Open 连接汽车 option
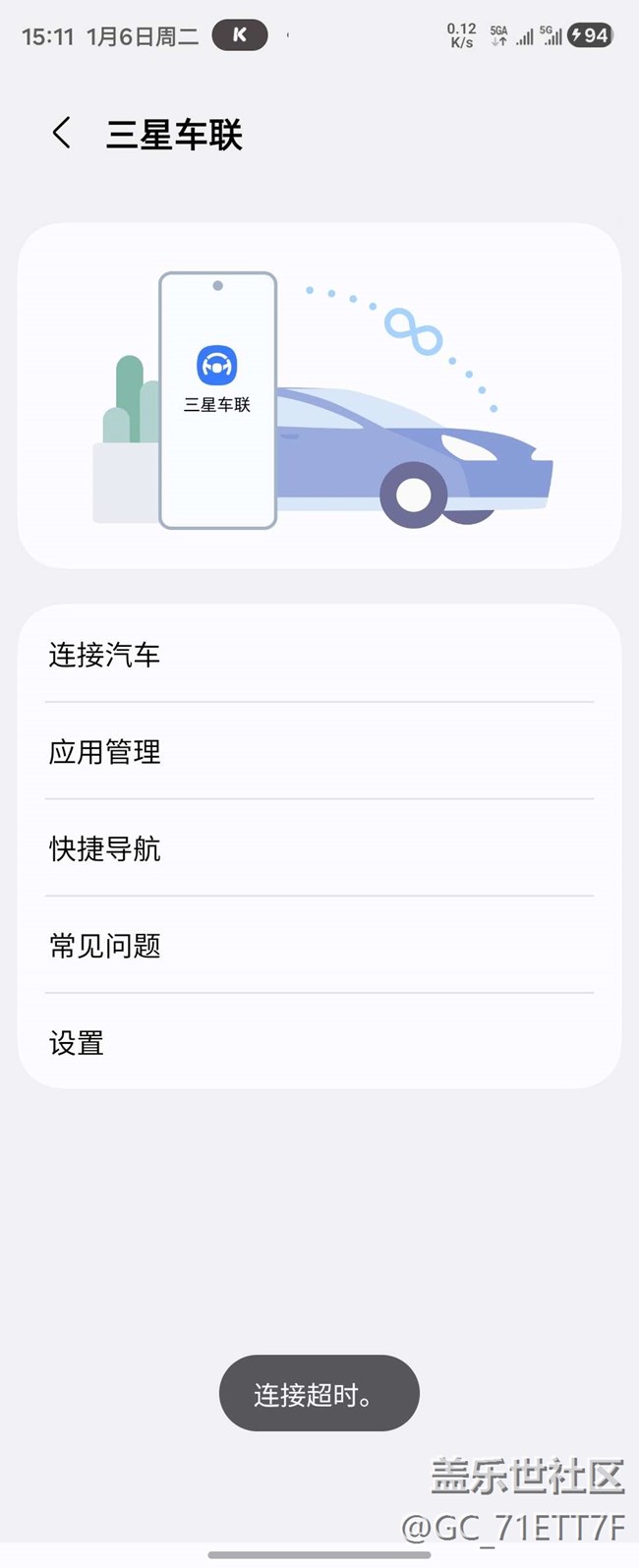The width and height of the screenshot is (639, 1568). tap(319, 655)
